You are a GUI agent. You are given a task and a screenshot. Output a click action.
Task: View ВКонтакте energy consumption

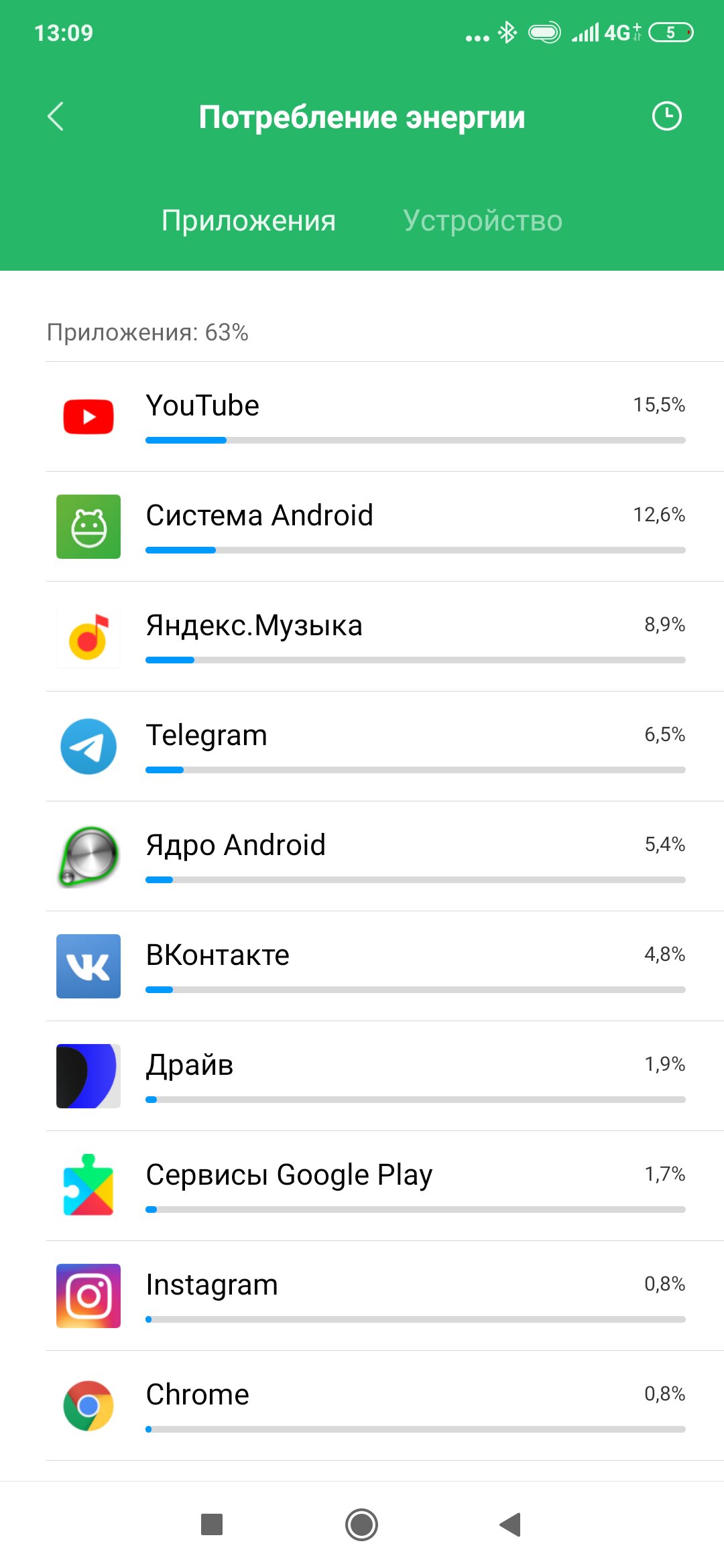pos(385,966)
